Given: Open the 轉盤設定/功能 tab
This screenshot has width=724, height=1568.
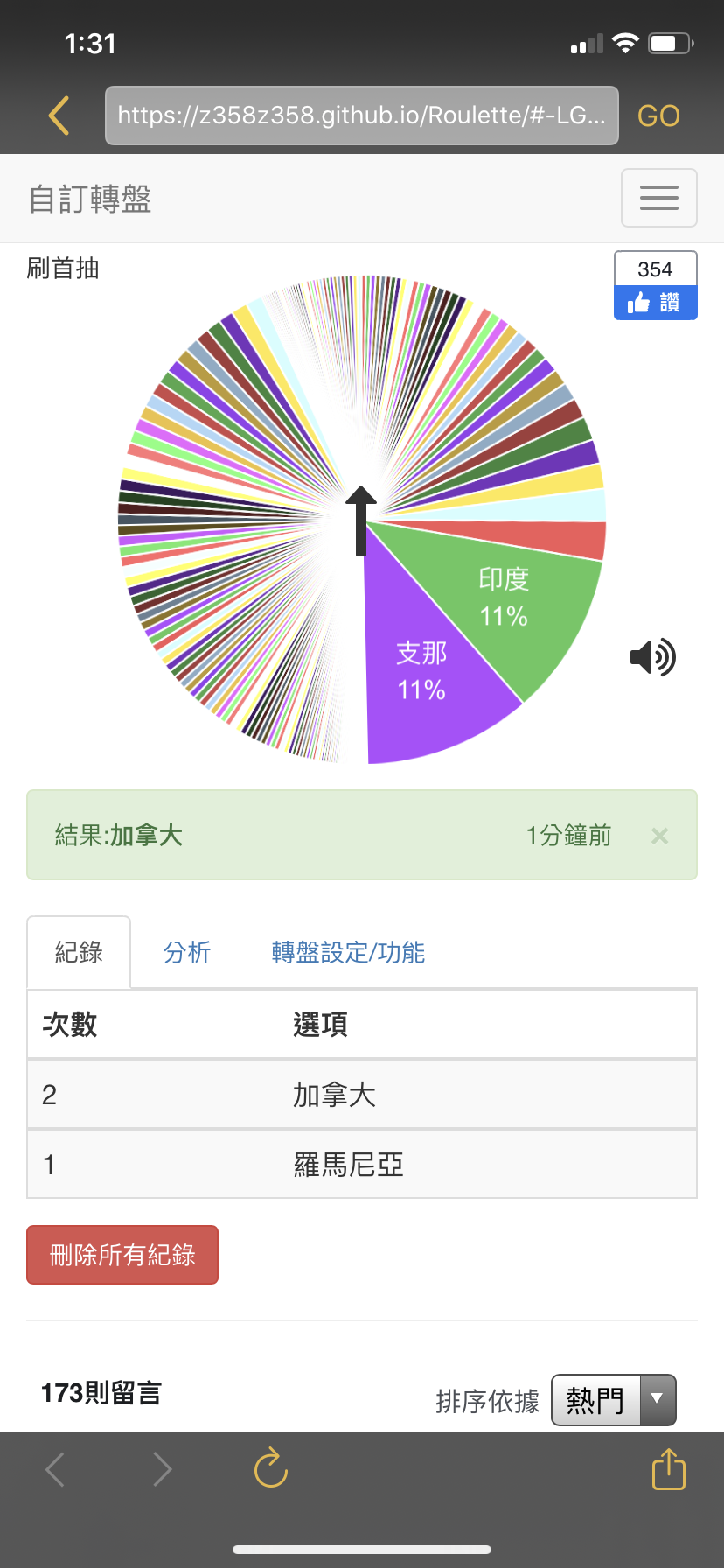Looking at the screenshot, I should (x=348, y=952).
